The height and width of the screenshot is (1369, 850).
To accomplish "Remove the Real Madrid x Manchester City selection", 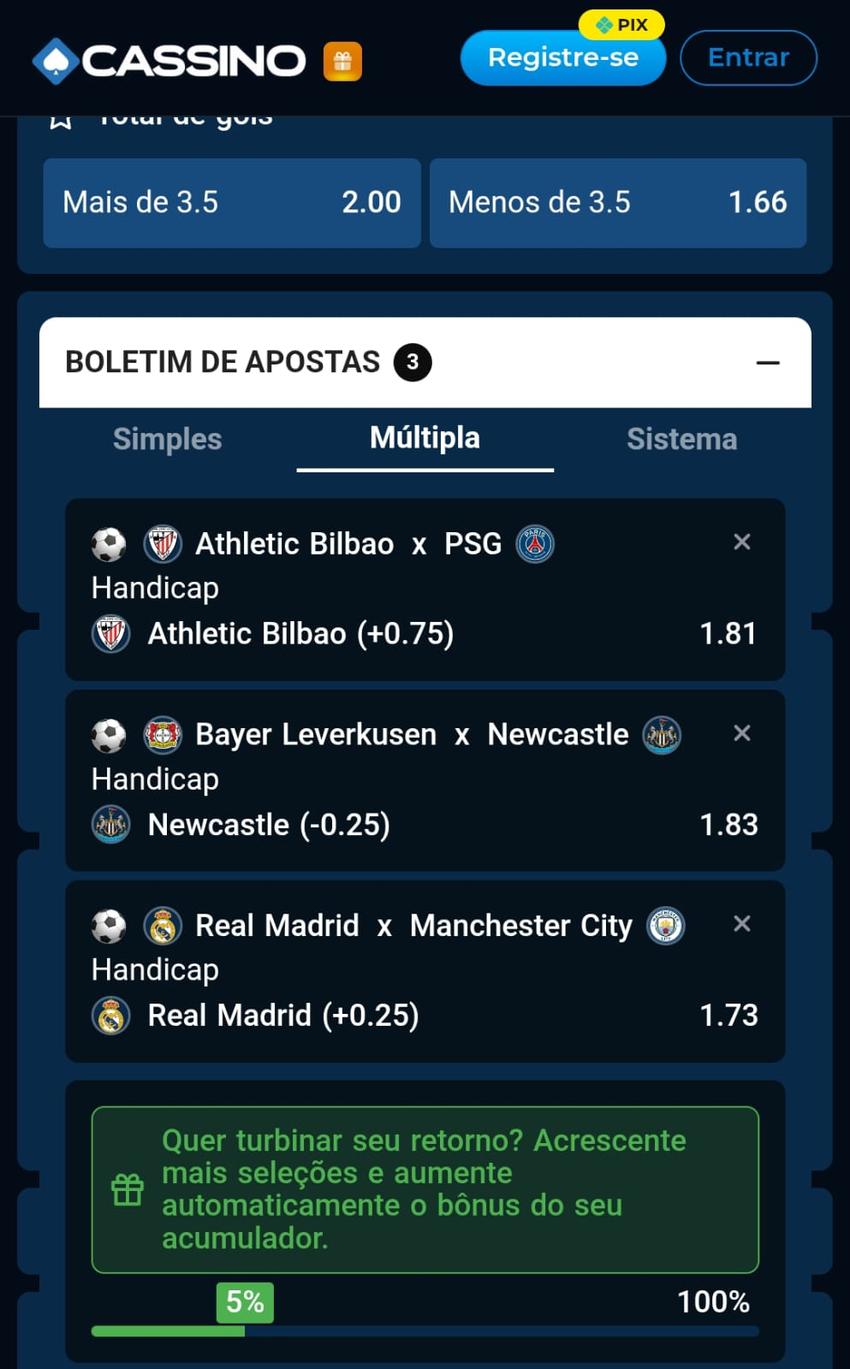I will point(742,924).
